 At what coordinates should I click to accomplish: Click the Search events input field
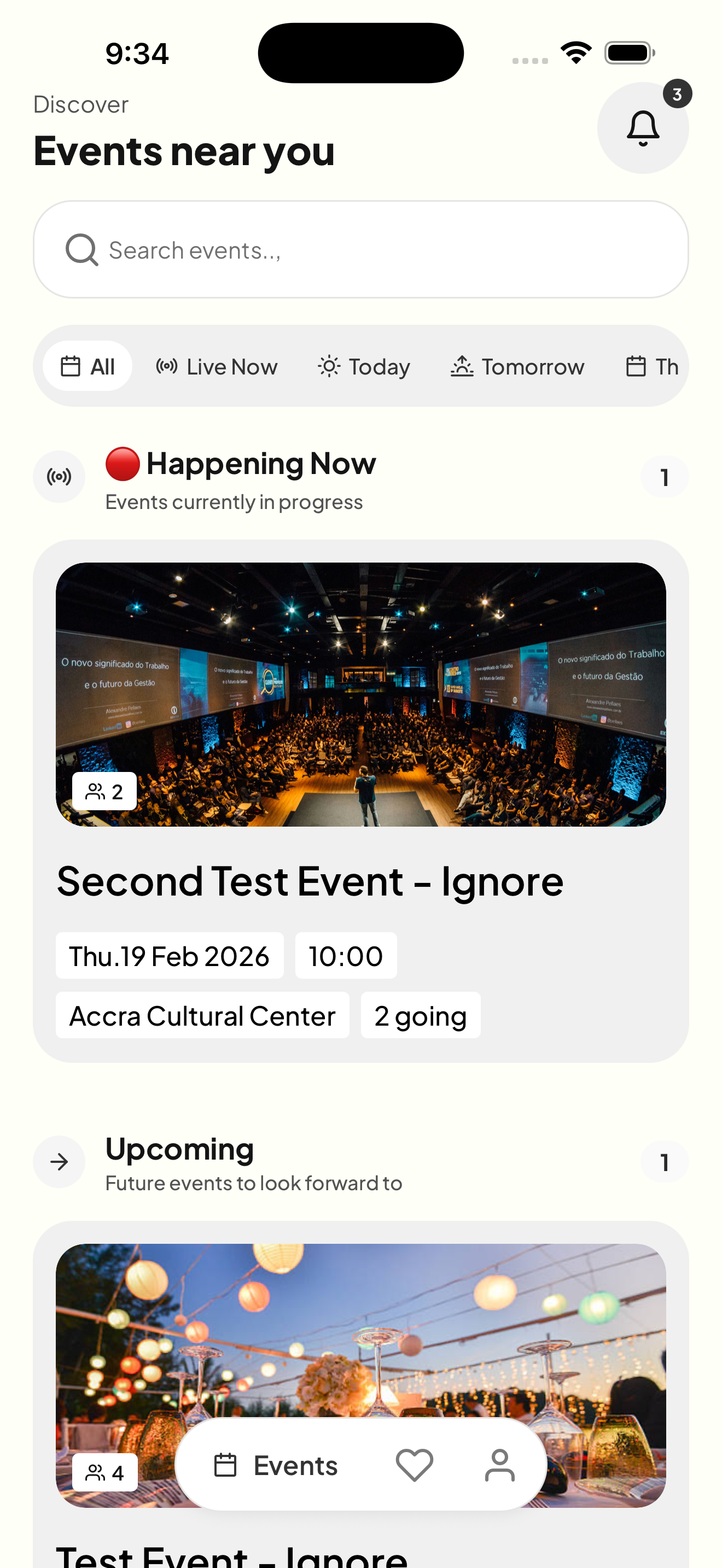[x=361, y=249]
